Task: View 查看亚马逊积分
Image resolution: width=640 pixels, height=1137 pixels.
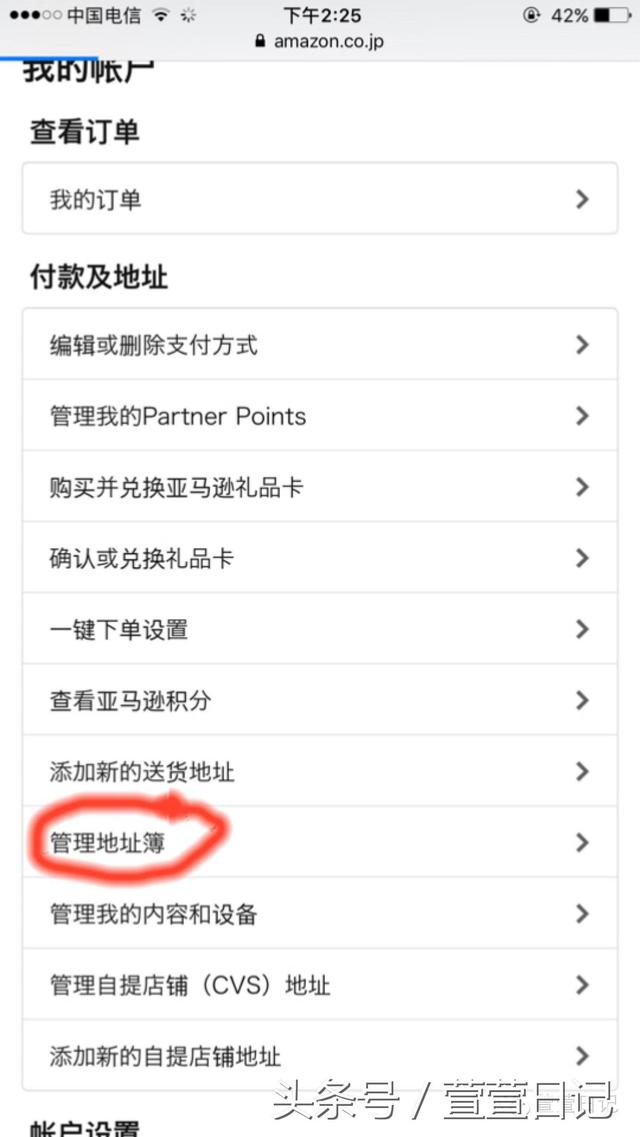Action: point(320,700)
